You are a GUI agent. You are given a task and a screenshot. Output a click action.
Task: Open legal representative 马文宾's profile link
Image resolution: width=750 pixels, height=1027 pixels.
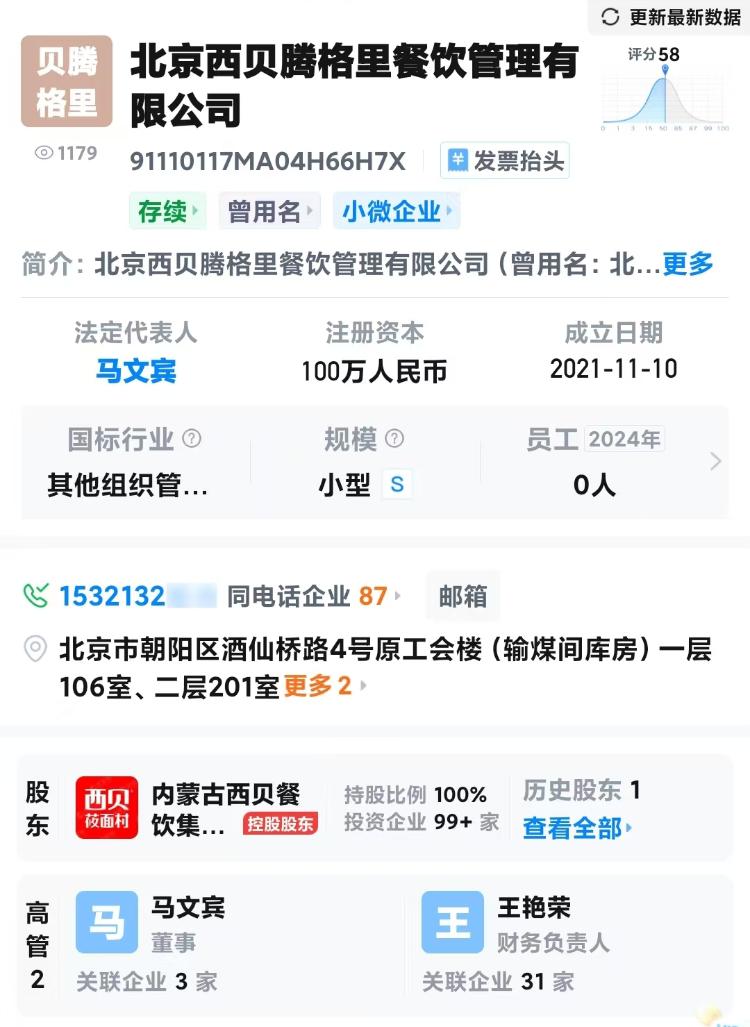(136, 371)
